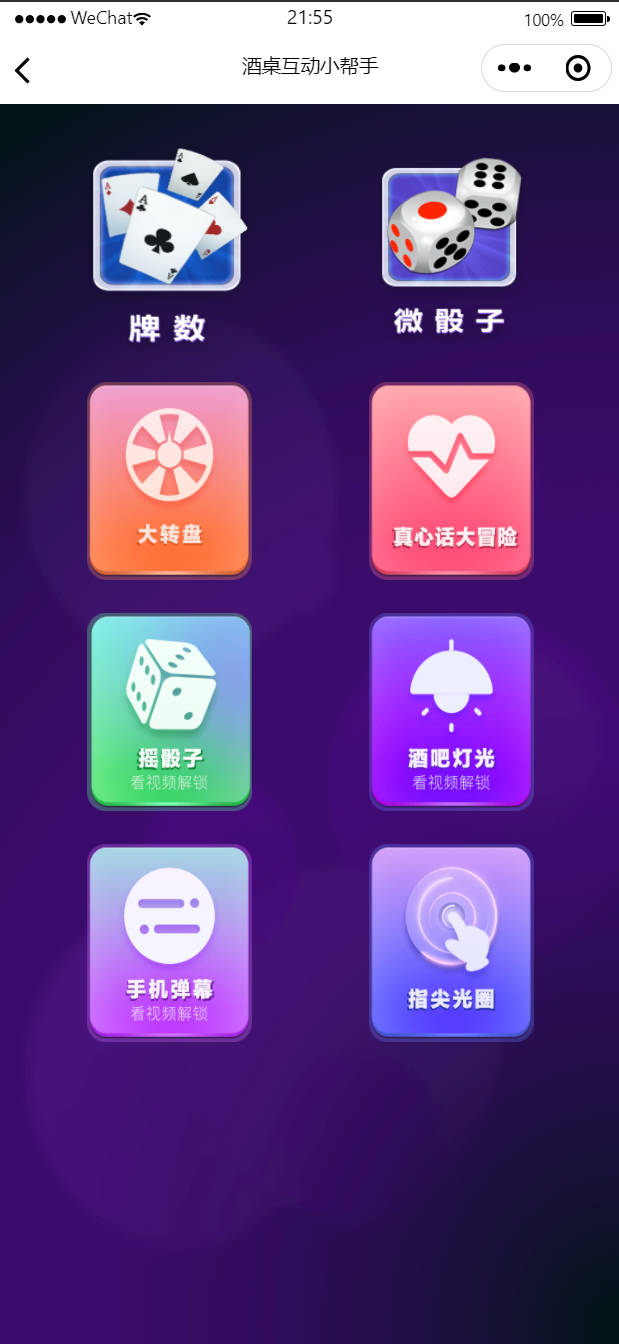Viewport: 619px width, 1344px height.
Task: Choose the 手机弹幕 phone danmaku tile
Action: [x=169, y=941]
